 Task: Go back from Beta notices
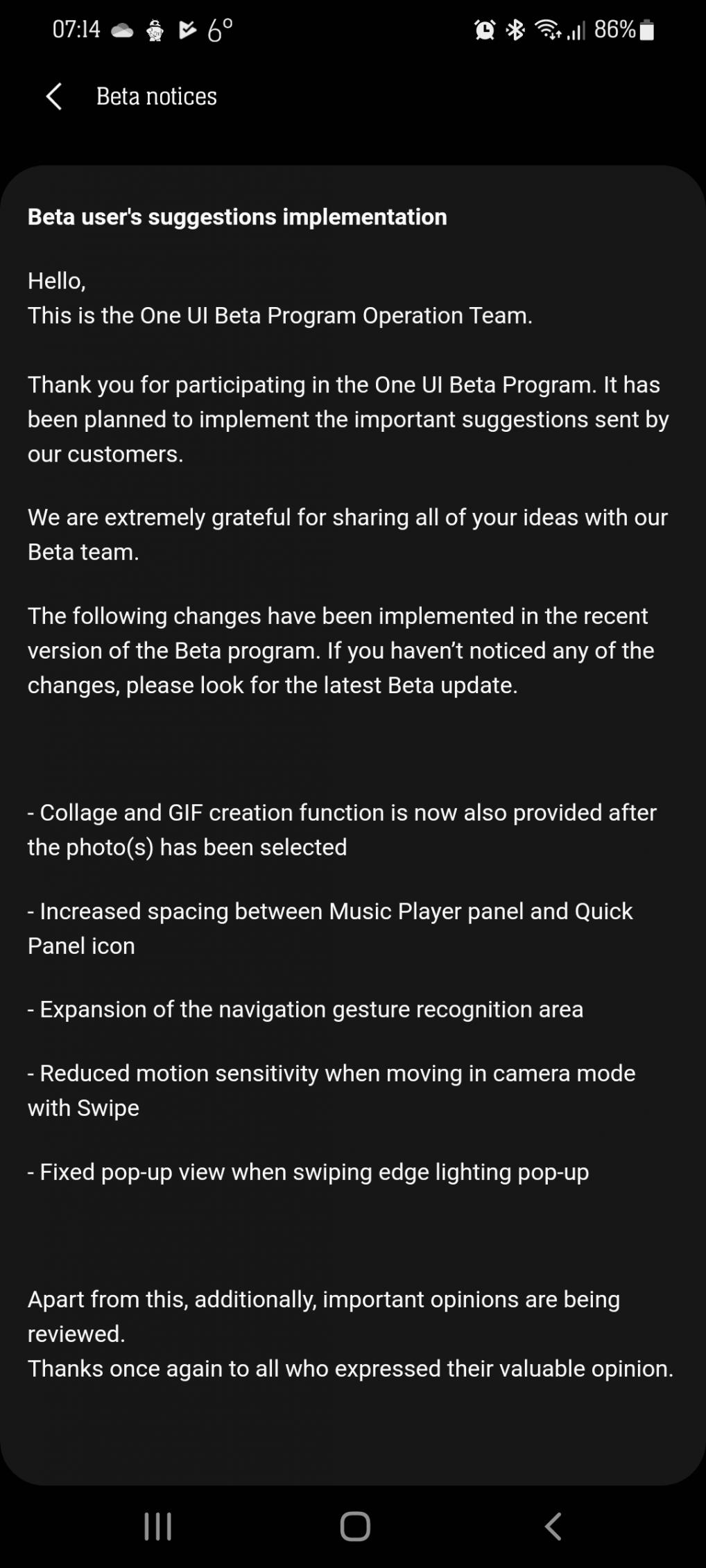click(54, 96)
